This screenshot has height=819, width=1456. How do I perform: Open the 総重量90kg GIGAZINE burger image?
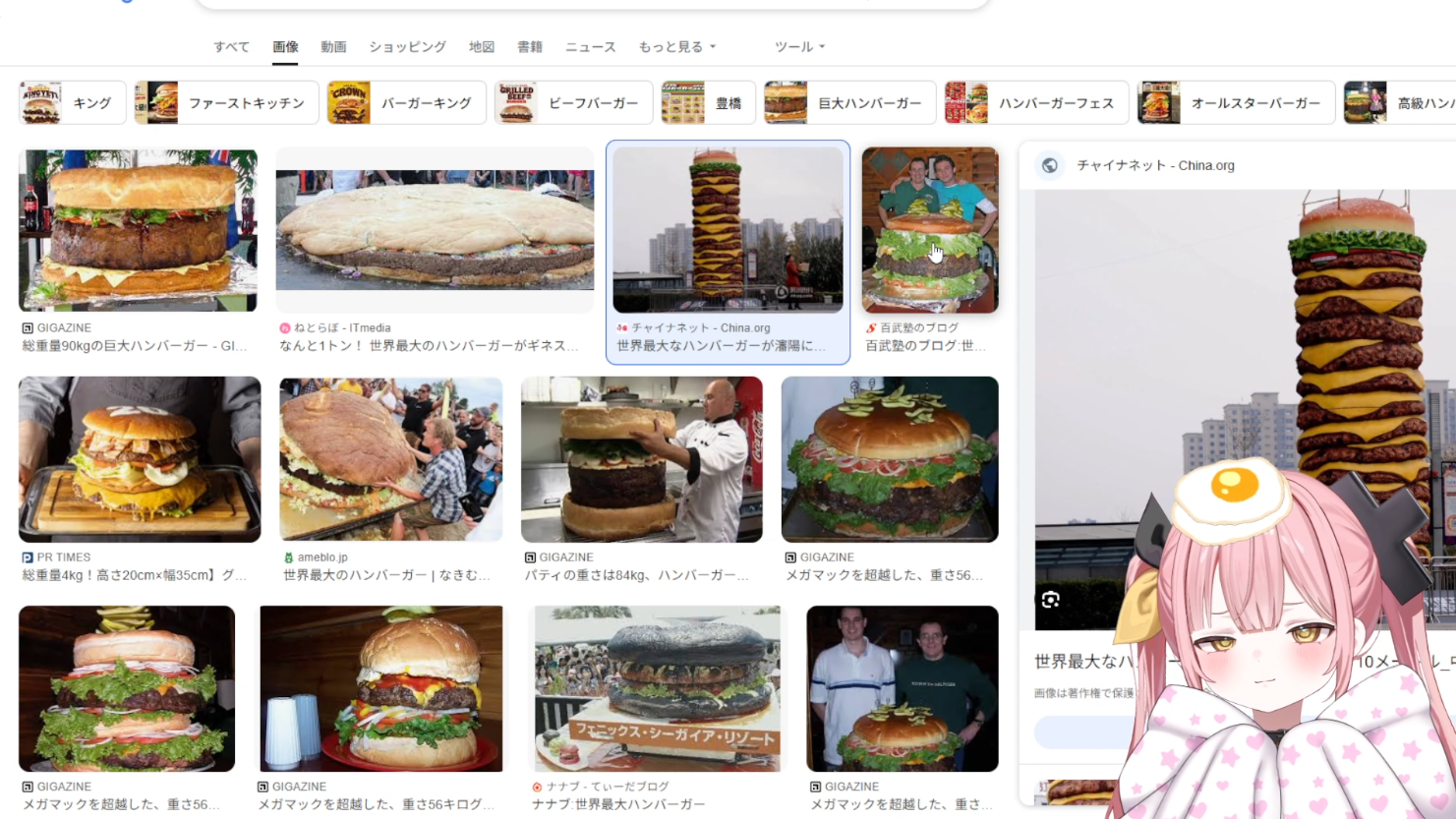pyautogui.click(x=138, y=231)
